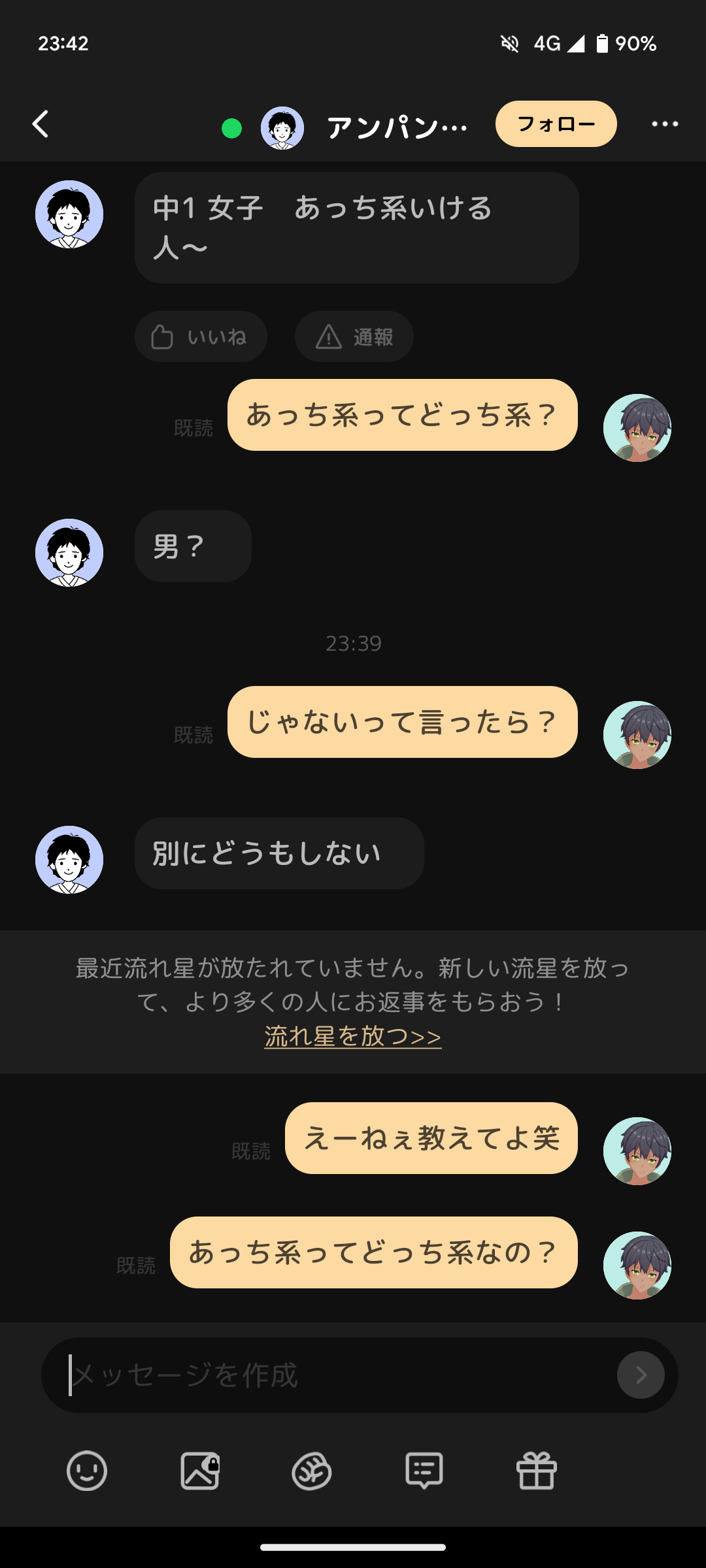This screenshot has height=1568, width=706.
Task: Like the first message with いいね
Action: tap(201, 337)
